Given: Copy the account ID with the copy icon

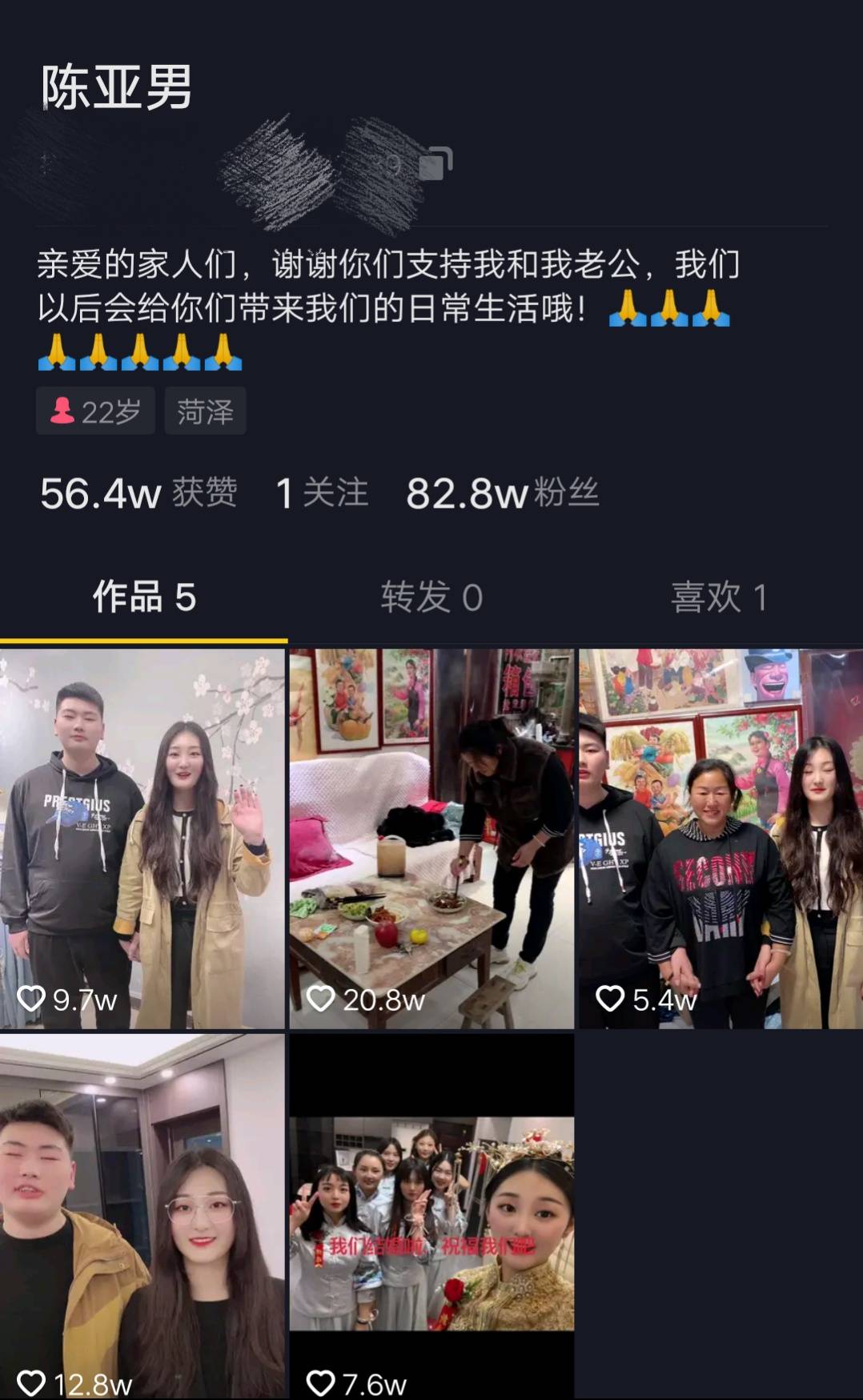Looking at the screenshot, I should pyautogui.click(x=436, y=164).
